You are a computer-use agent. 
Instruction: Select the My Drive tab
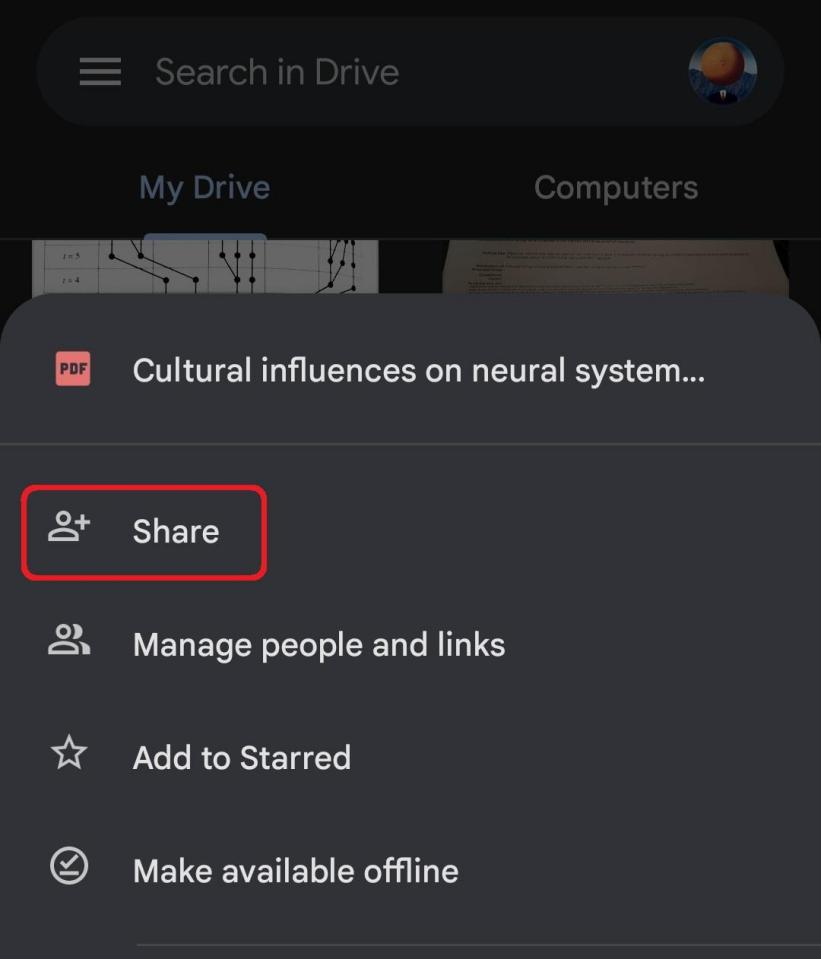pyautogui.click(x=205, y=188)
